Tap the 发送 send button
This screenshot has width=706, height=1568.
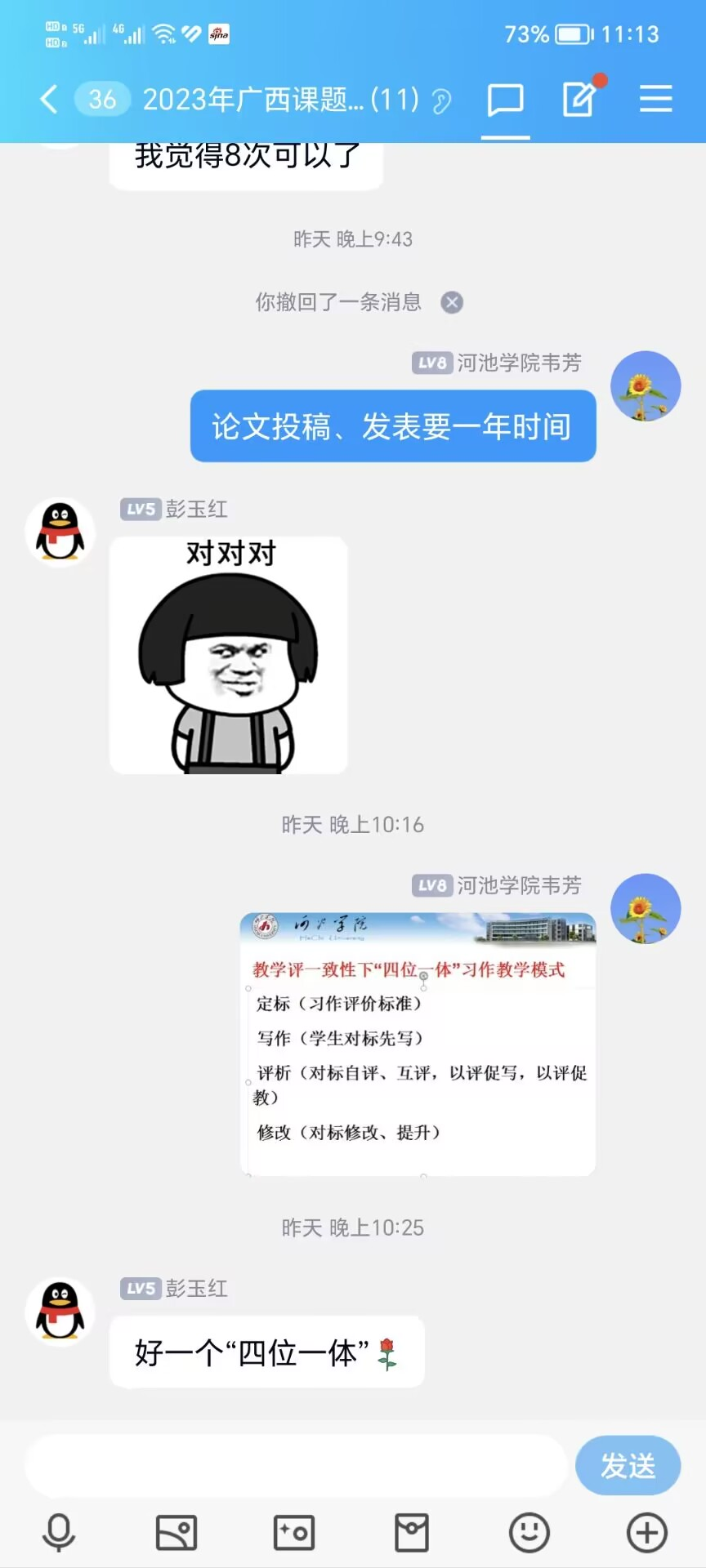coord(628,1466)
